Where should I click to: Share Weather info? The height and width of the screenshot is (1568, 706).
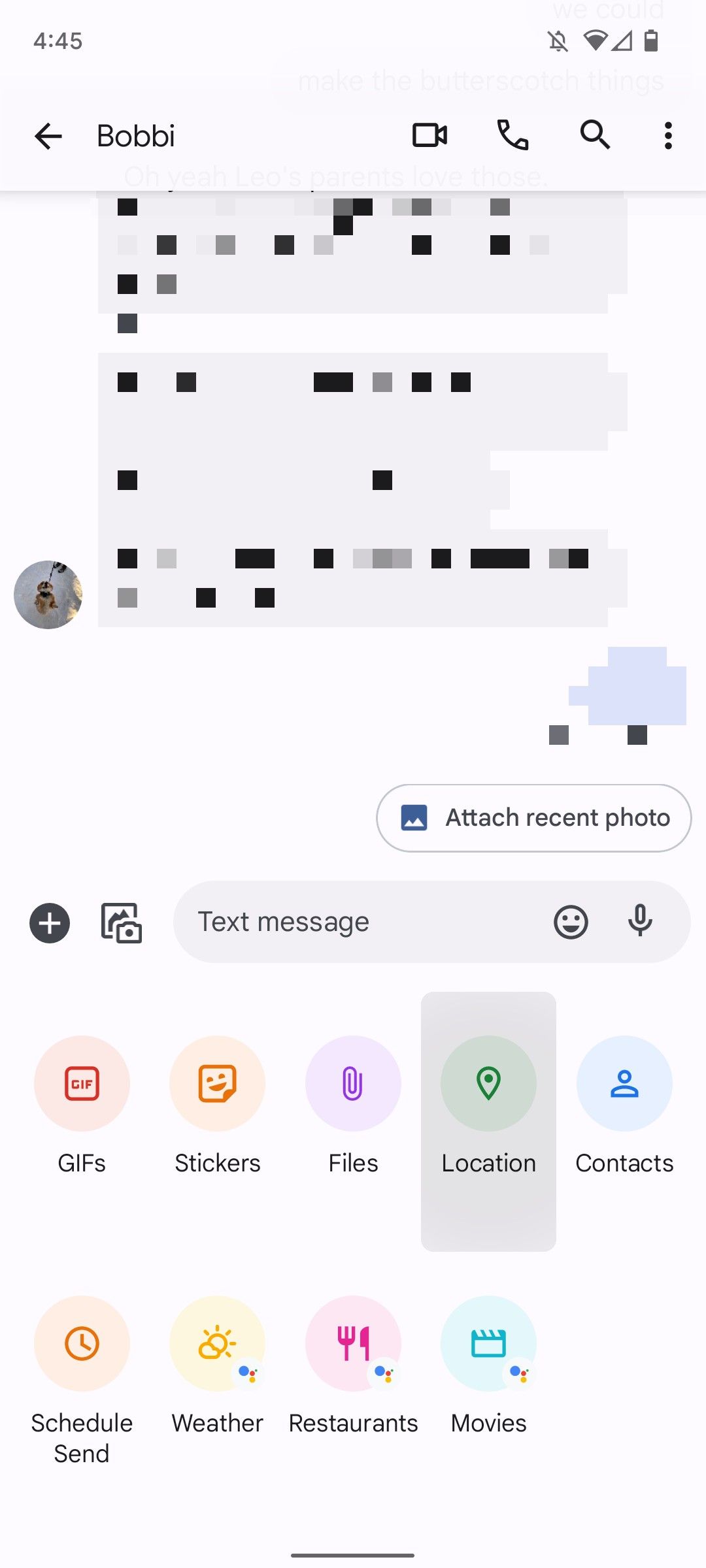pyautogui.click(x=218, y=1367)
